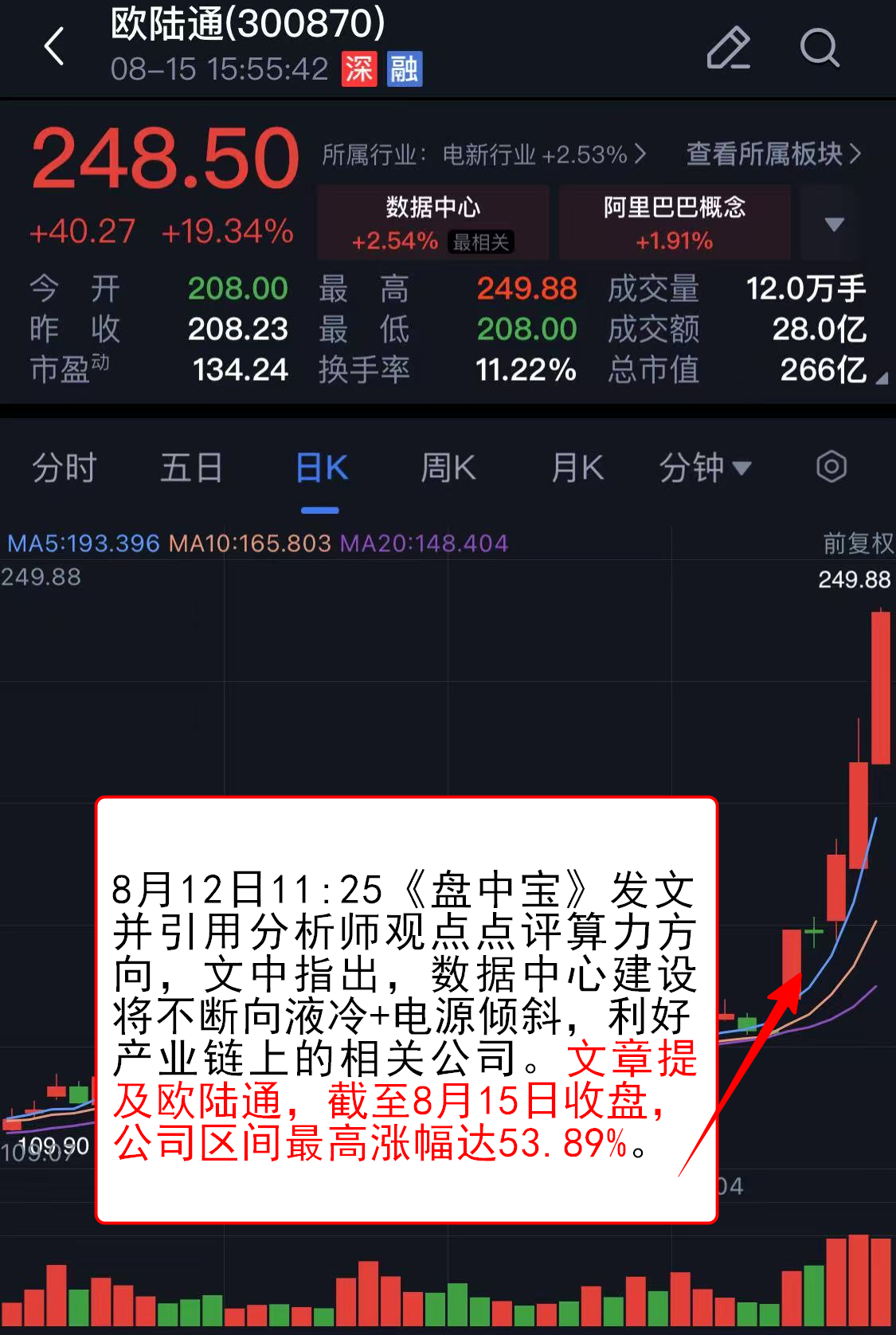Open stock search with the magnifier
This screenshot has width=896, height=1335.
tap(819, 48)
